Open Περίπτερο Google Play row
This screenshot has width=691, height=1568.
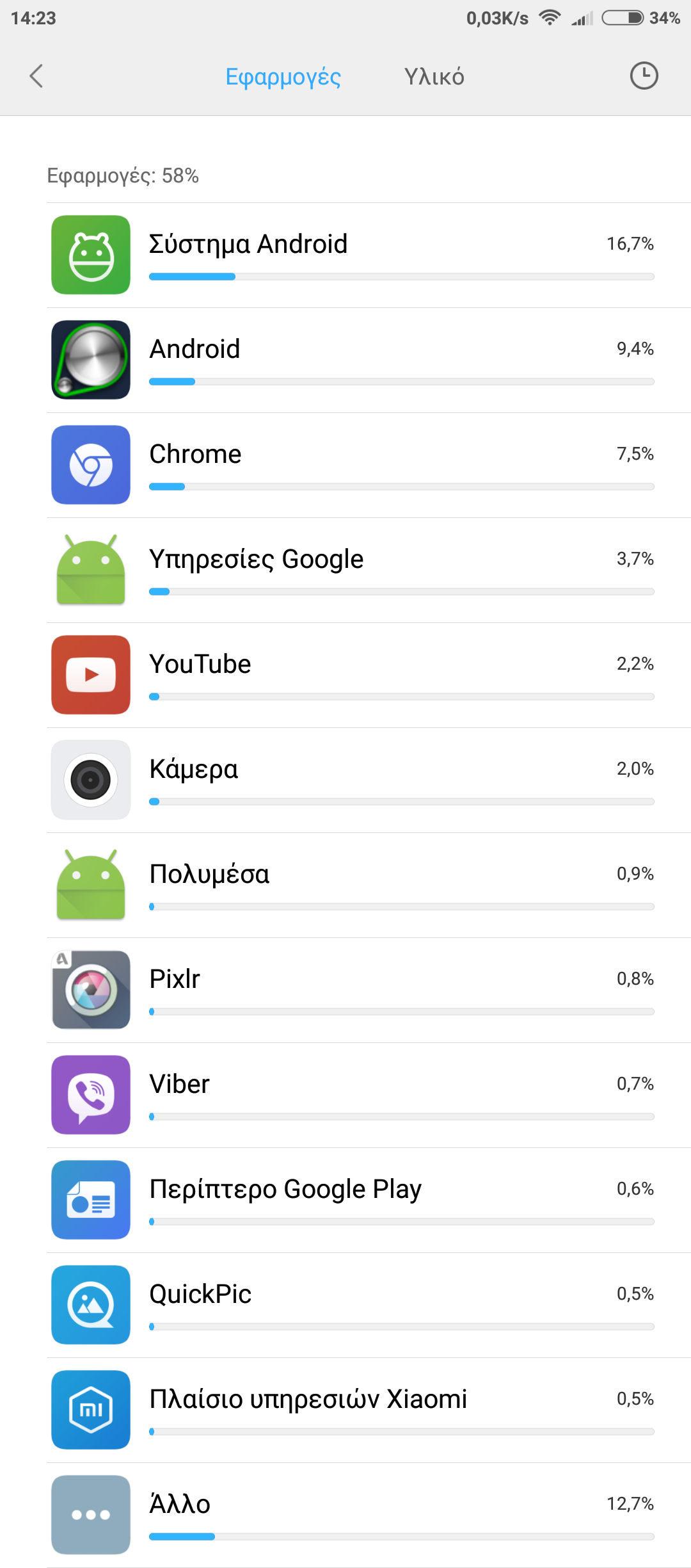(369, 1200)
